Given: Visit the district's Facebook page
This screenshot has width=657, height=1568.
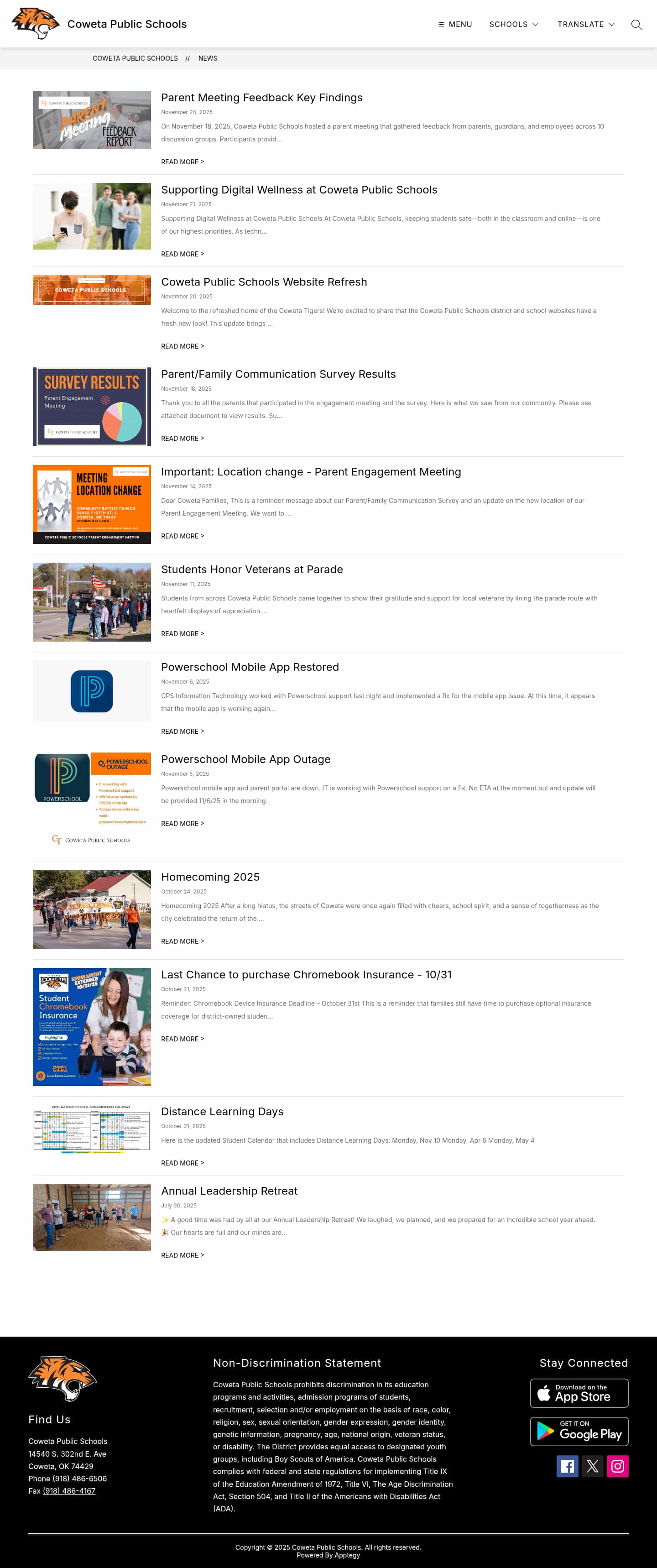Looking at the screenshot, I should pos(567,1466).
